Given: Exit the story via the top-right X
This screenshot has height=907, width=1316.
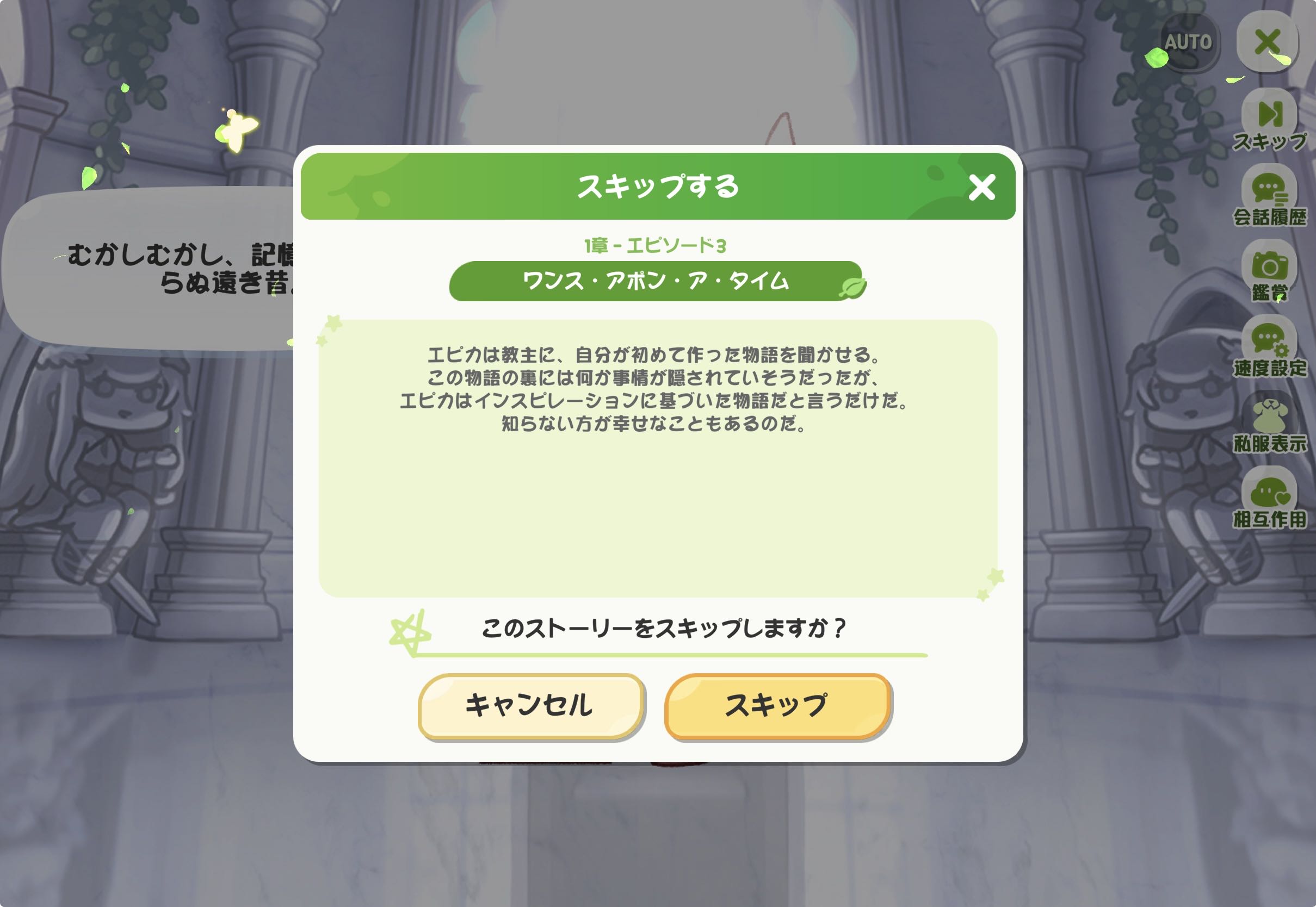Looking at the screenshot, I should 1267,41.
